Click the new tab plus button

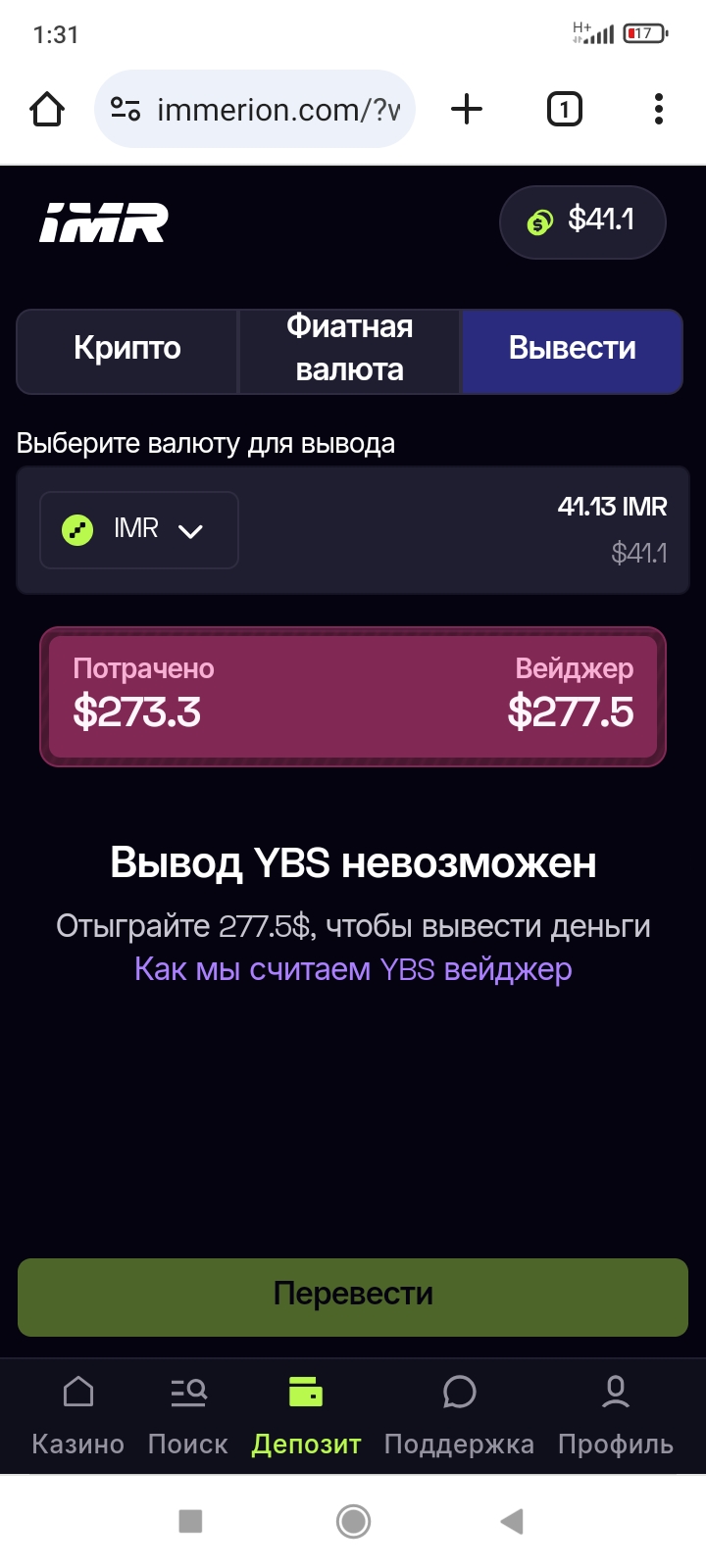point(467,109)
